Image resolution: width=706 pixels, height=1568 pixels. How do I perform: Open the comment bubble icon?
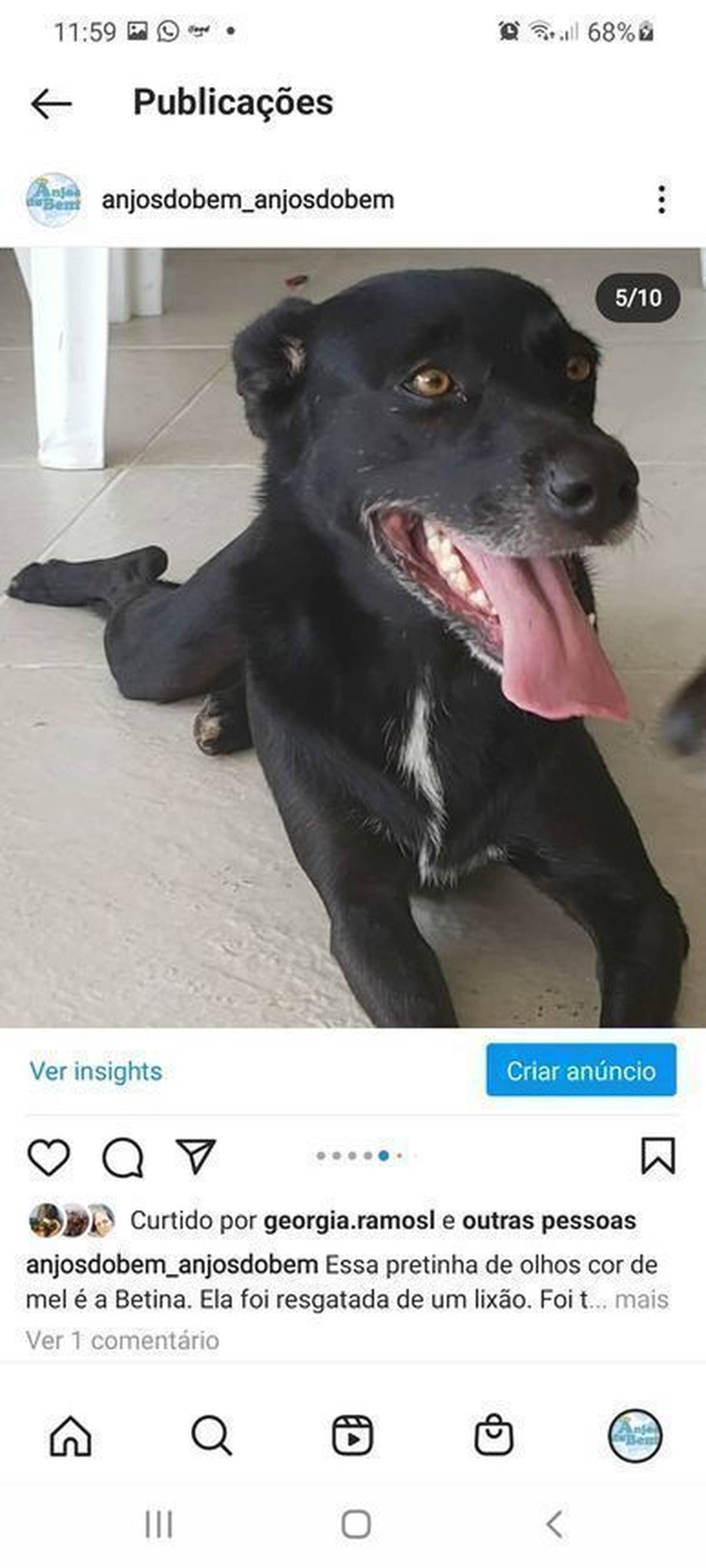123,1157
